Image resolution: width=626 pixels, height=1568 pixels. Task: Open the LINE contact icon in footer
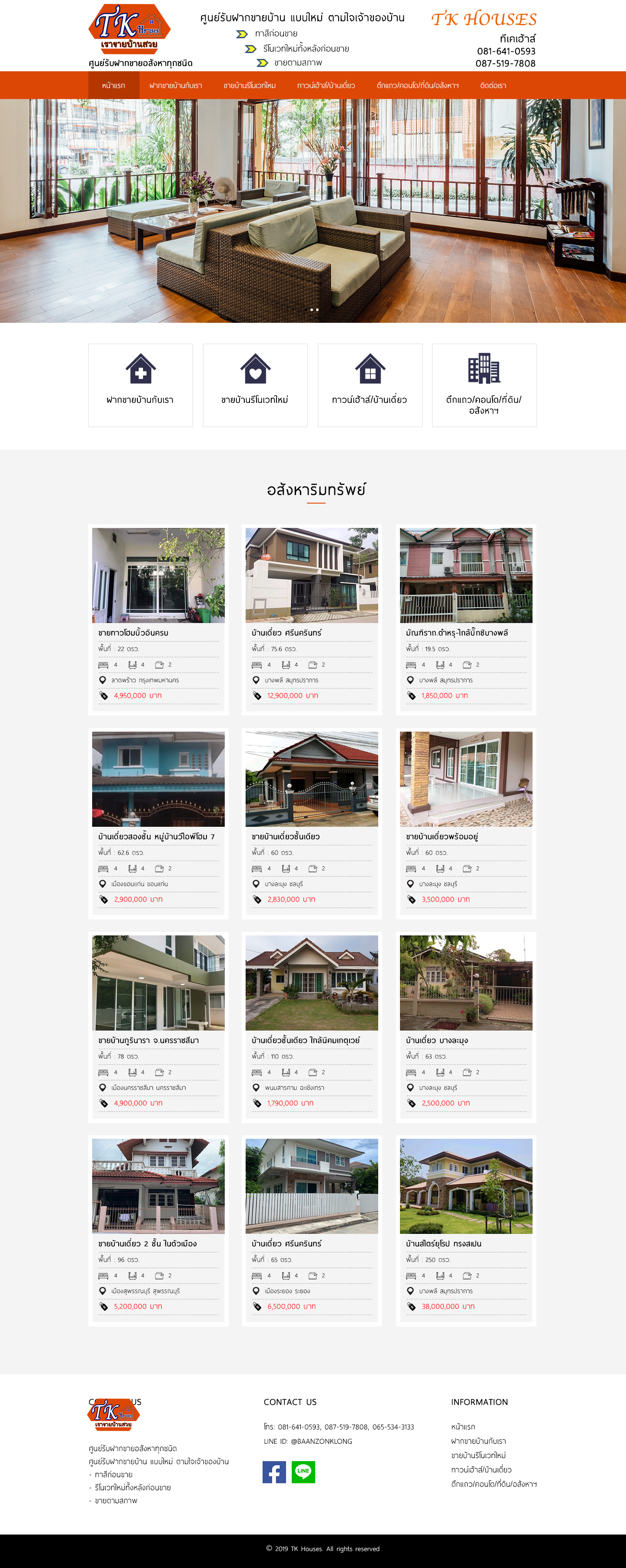click(x=303, y=1472)
